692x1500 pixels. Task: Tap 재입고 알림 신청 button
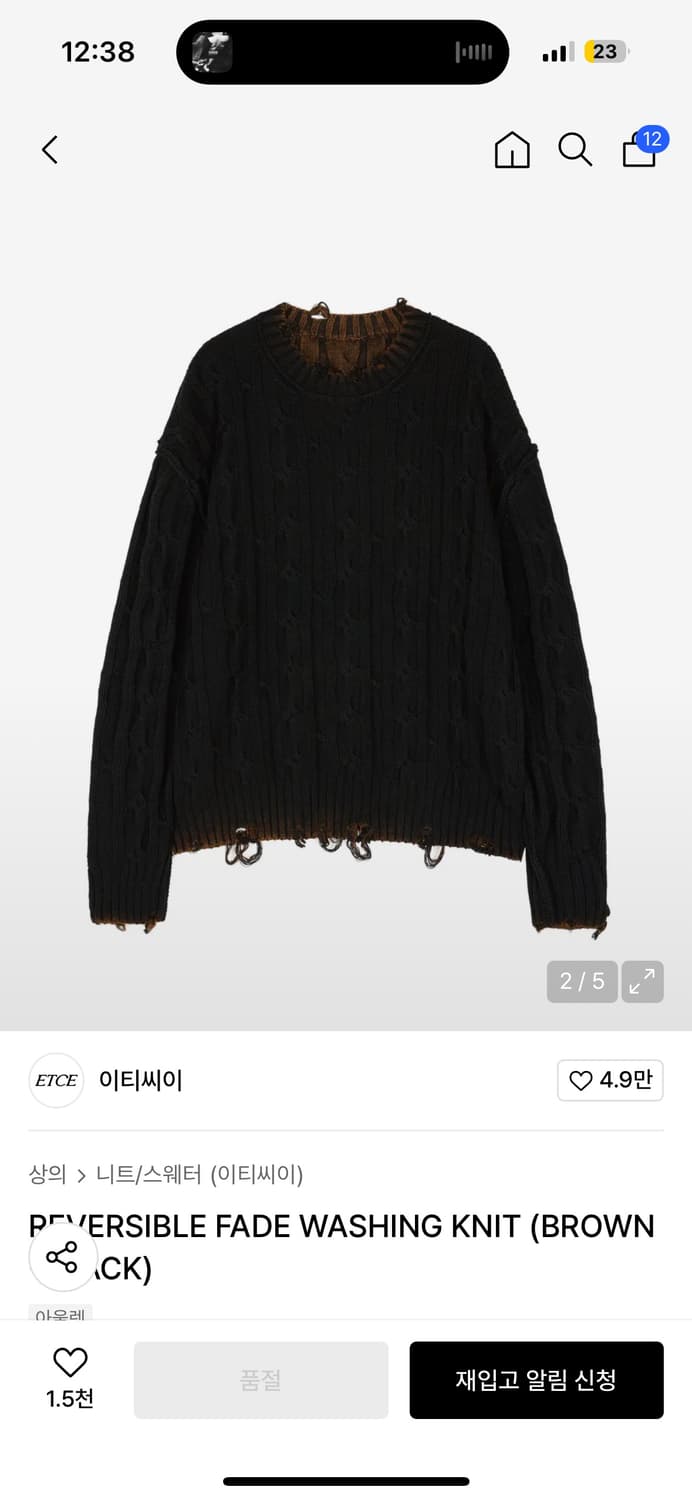point(536,1380)
